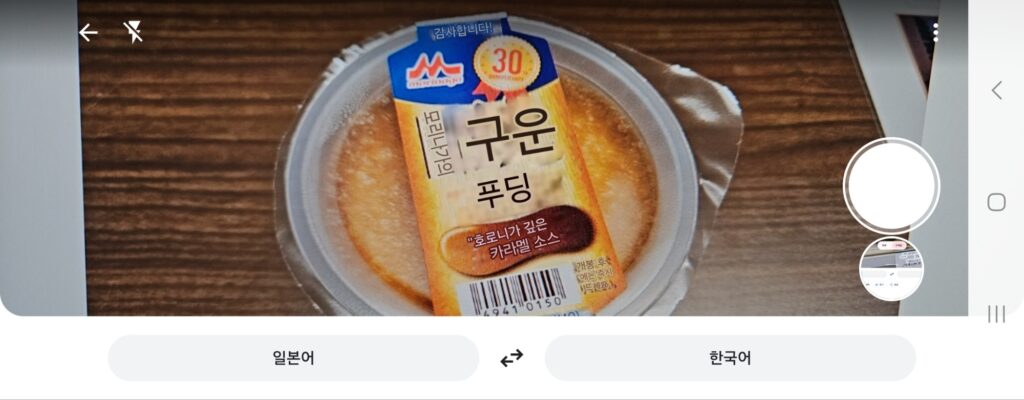
Task: Toggle the camera flash icon
Action: (133, 32)
